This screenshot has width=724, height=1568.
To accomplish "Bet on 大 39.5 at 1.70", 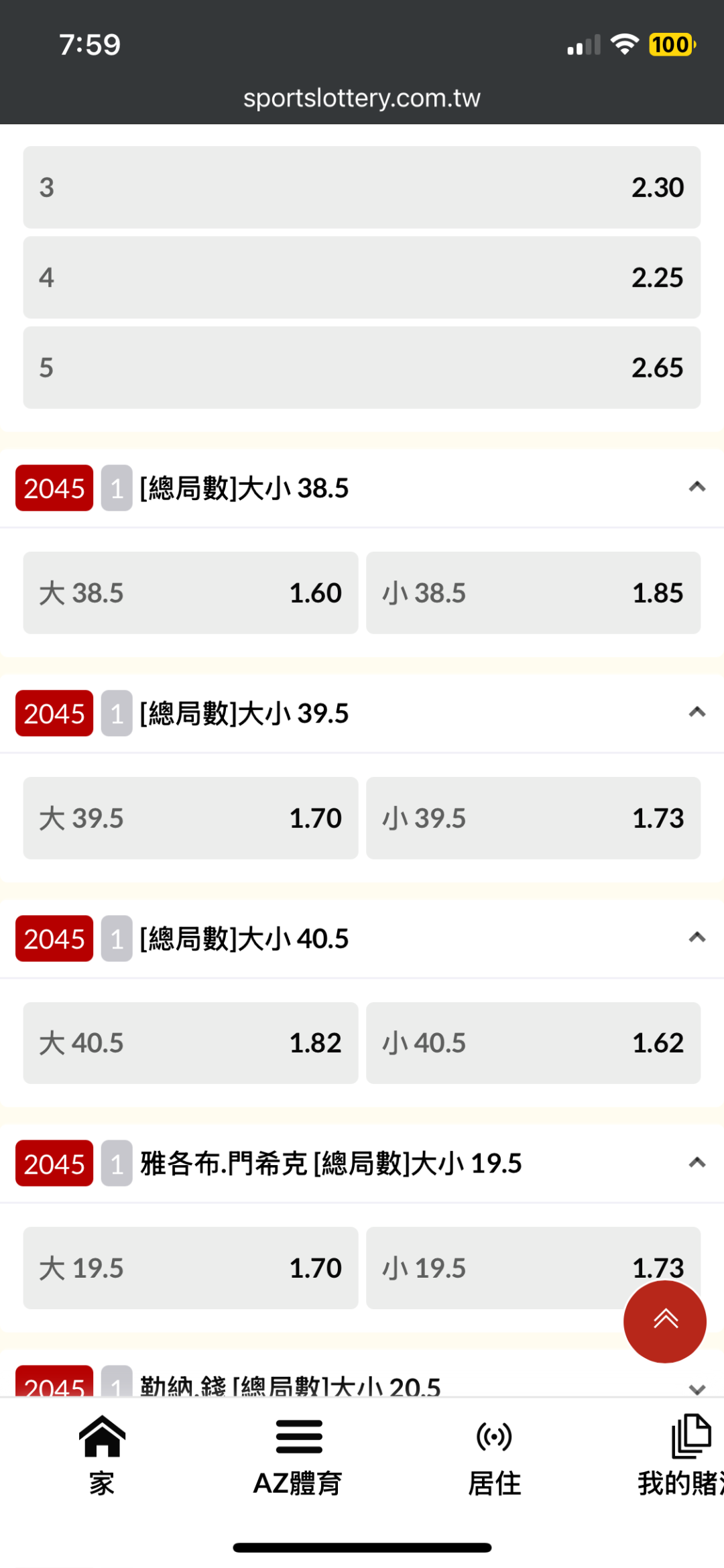I will pos(190,818).
